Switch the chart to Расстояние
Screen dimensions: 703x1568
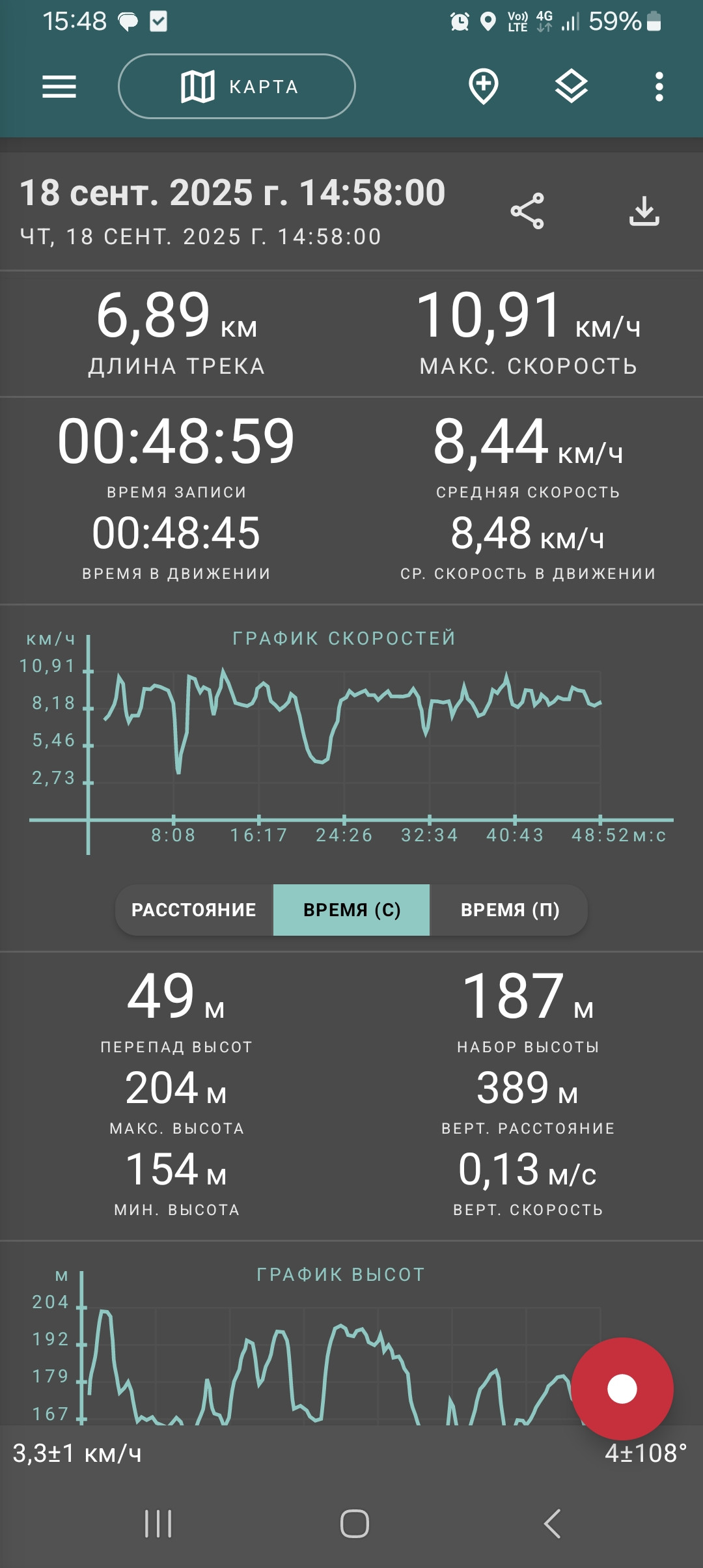click(x=194, y=910)
